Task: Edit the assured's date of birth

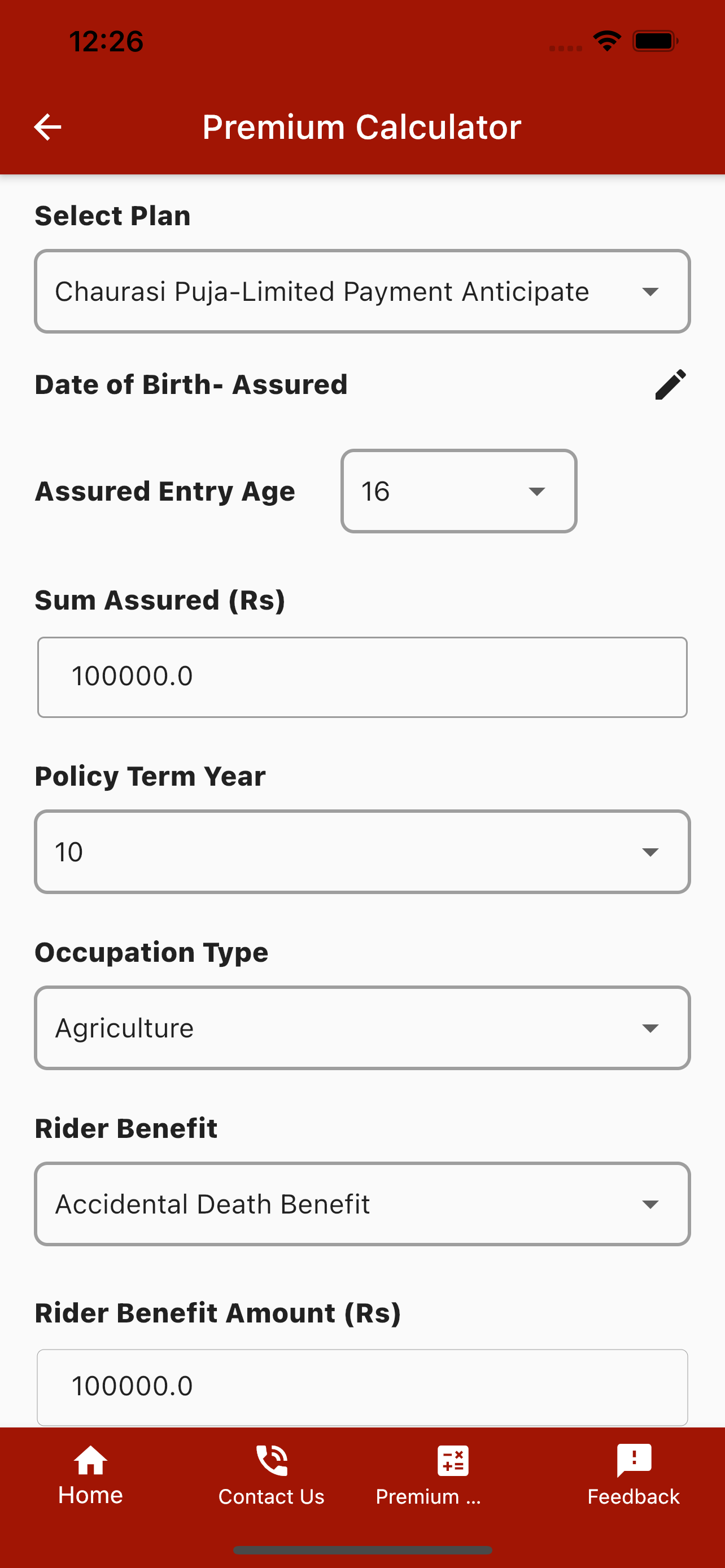Action: (x=670, y=384)
